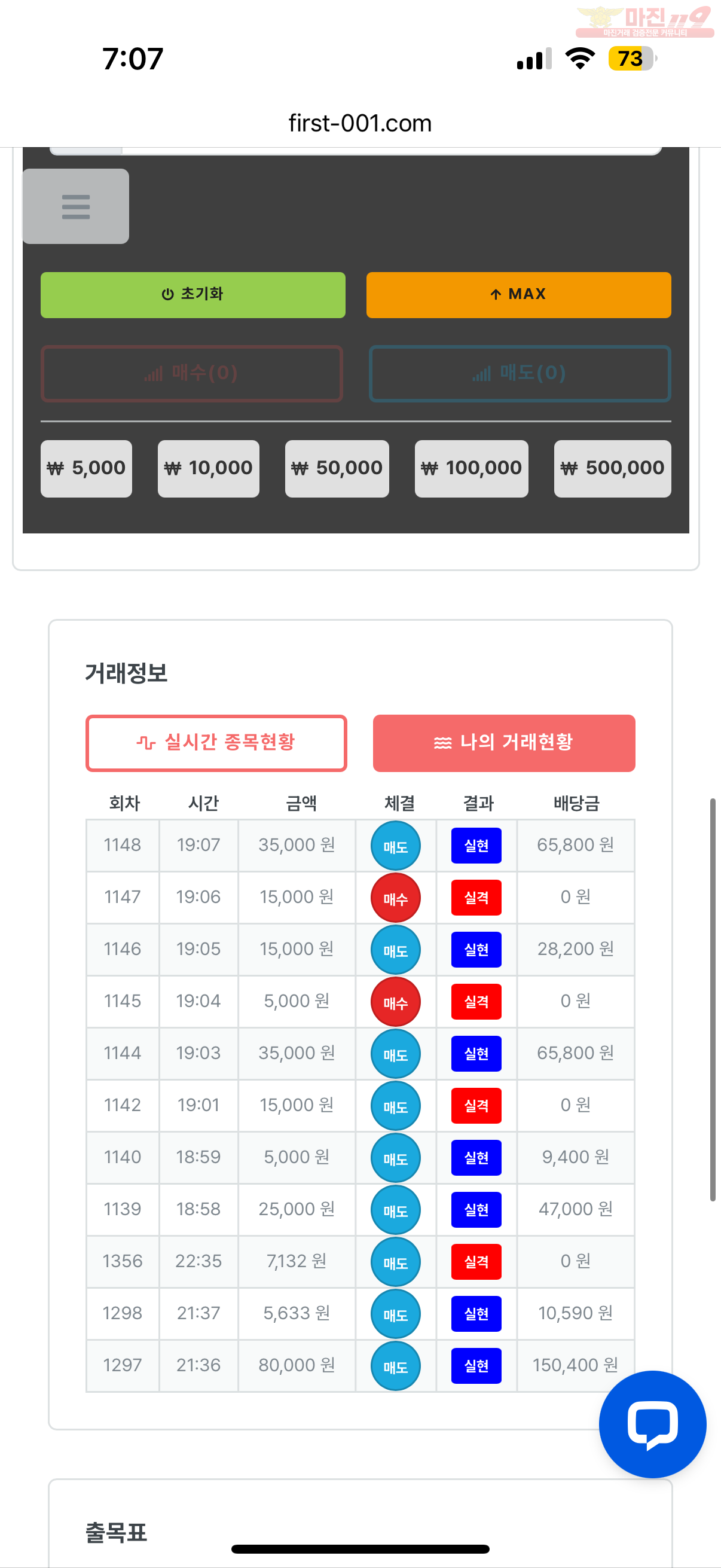721x1568 pixels.
Task: Switch to 실시간 종목현황 tab
Action: 216,743
